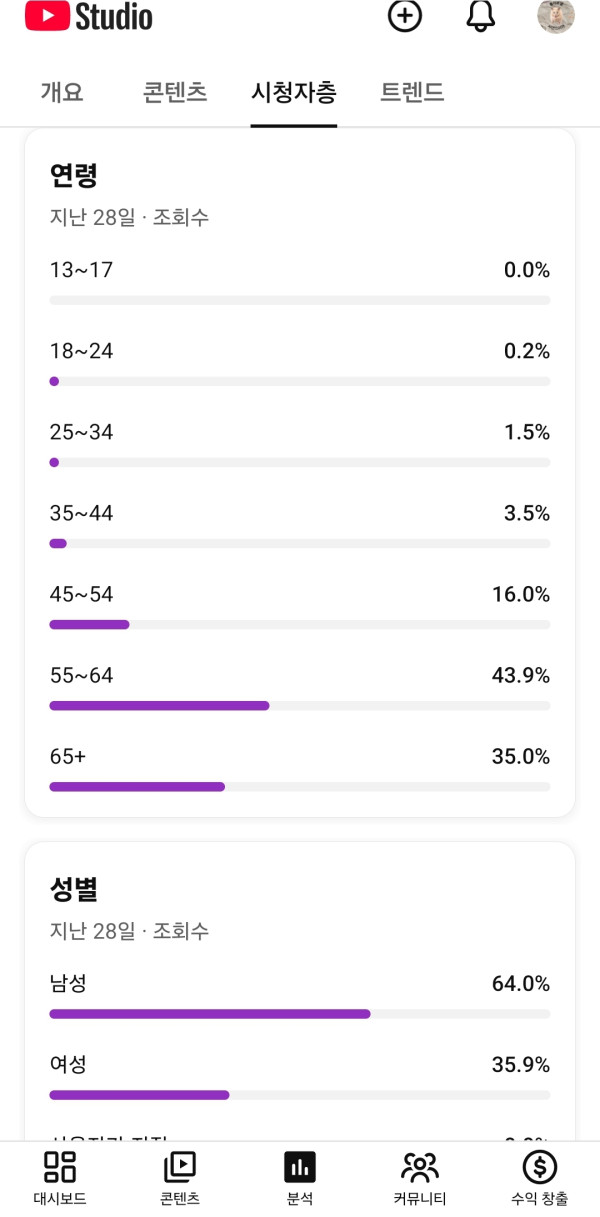Switch to the 개요 tab
600x1217 pixels.
tap(62, 93)
